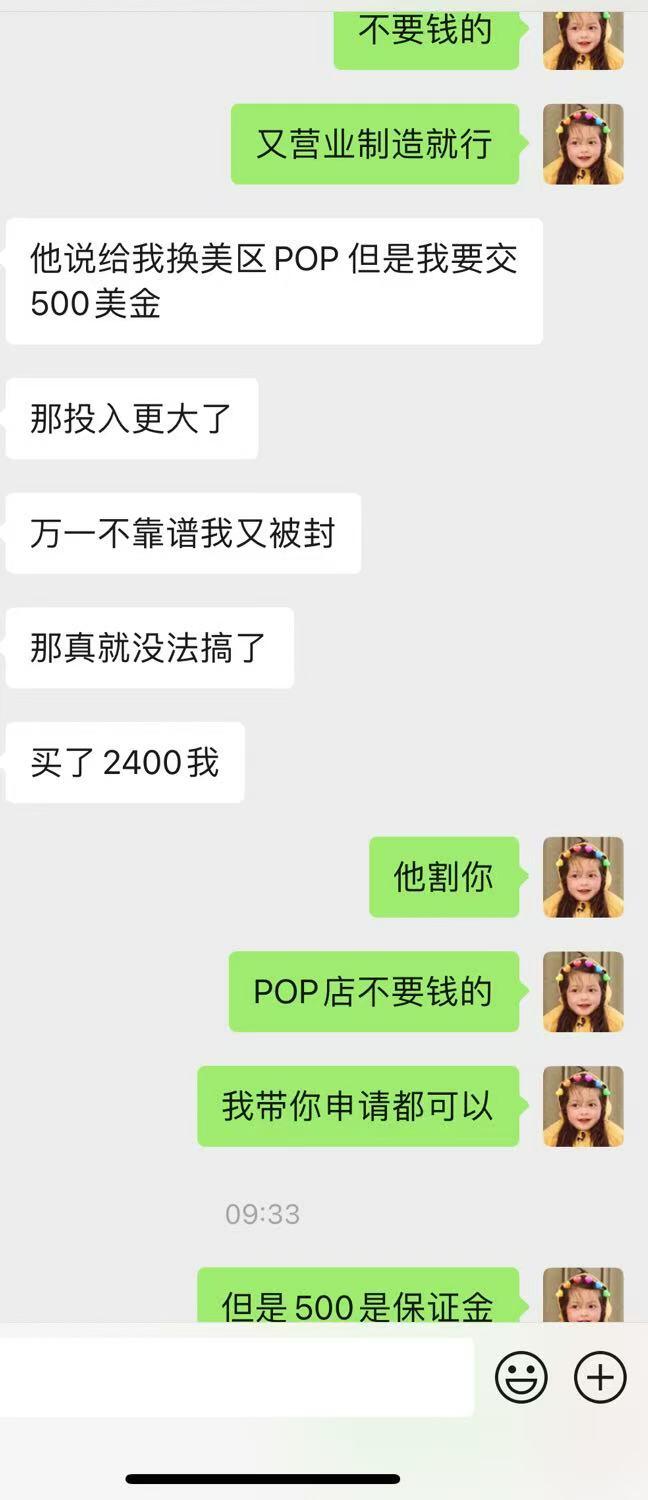648x1500 pixels.
Task: Tap sender avatar beside 他割你
Action: pos(583,877)
